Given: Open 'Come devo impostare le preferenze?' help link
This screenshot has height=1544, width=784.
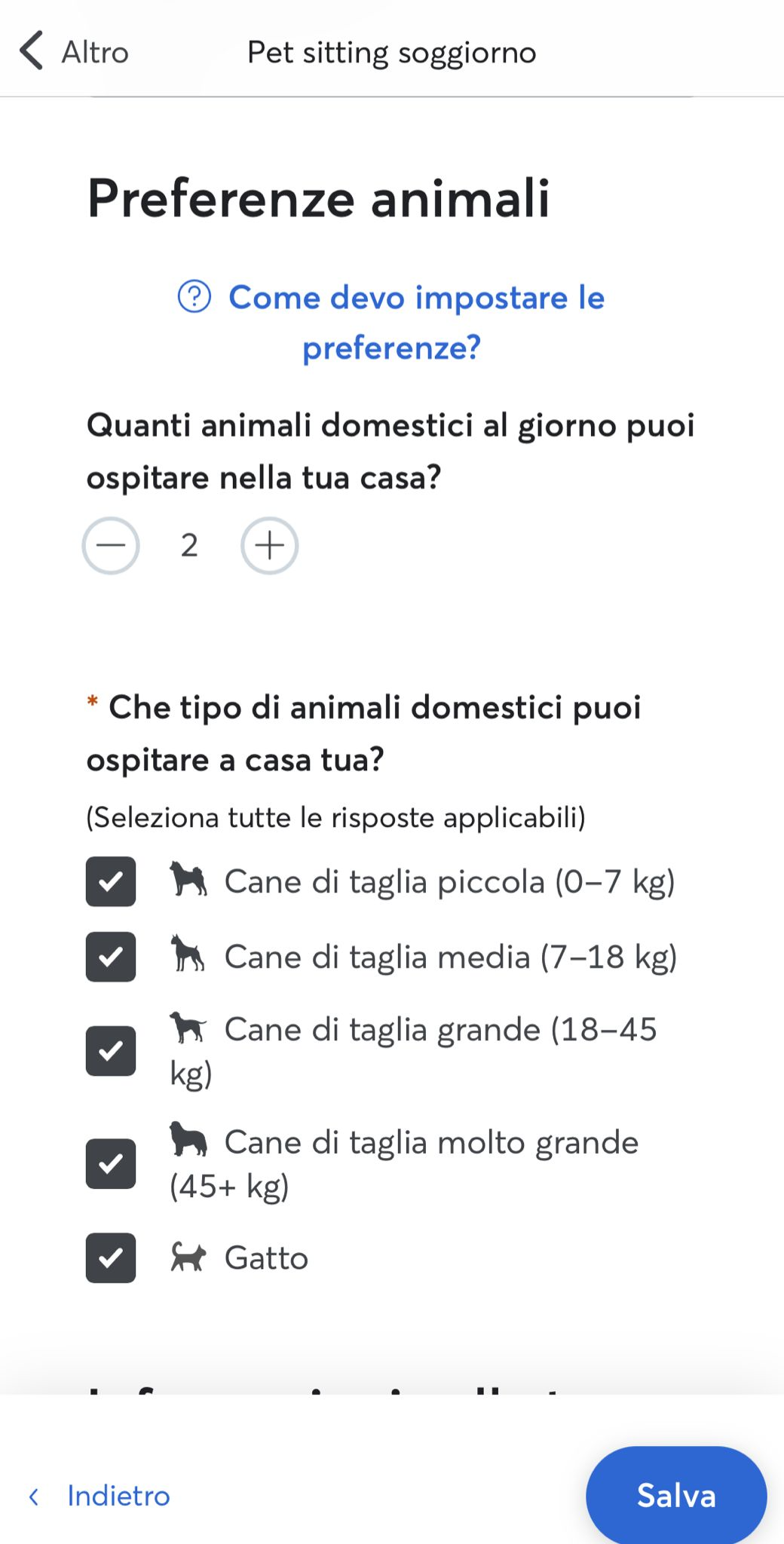Looking at the screenshot, I should (391, 322).
